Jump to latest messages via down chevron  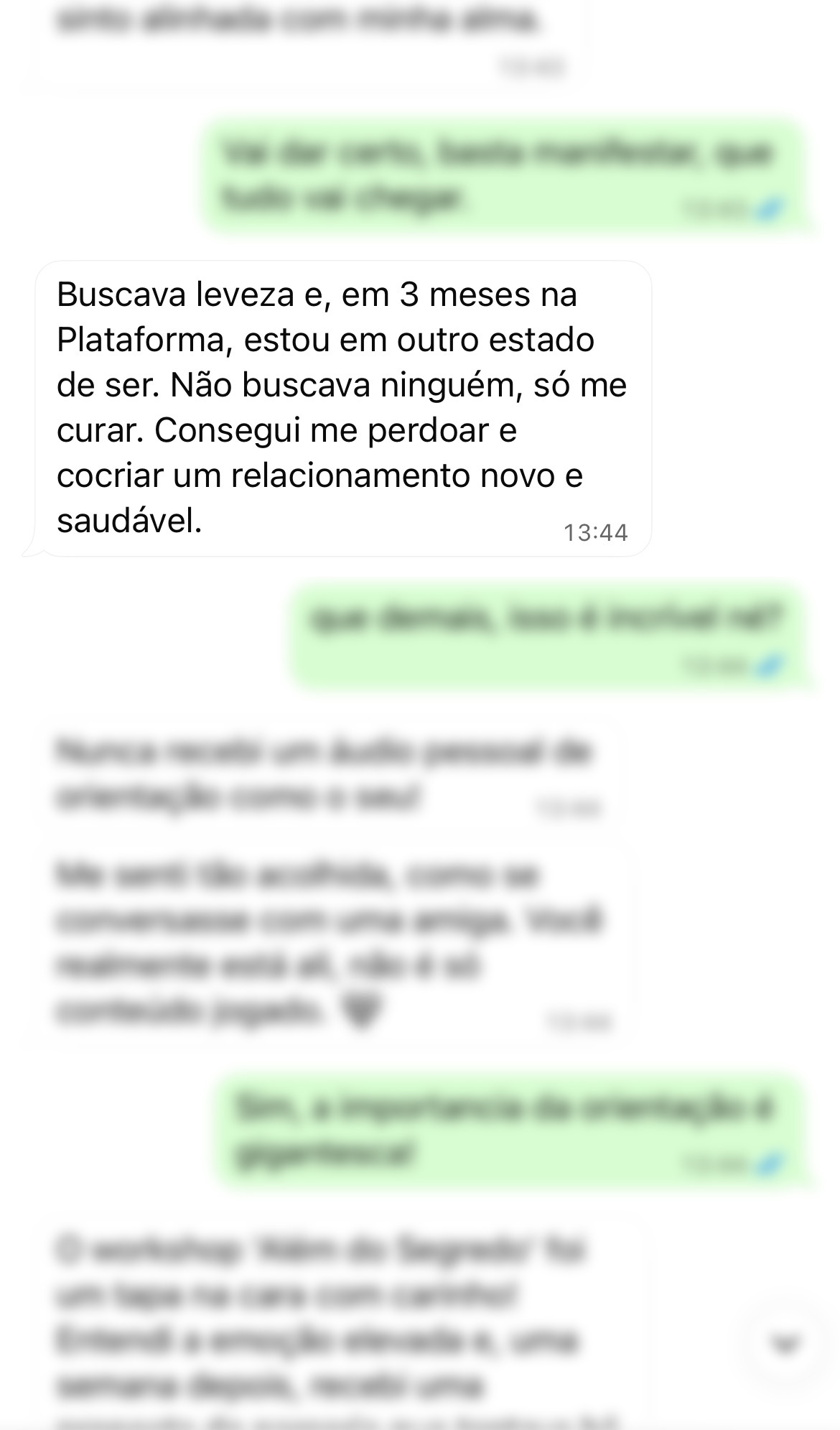pyautogui.click(x=785, y=1342)
